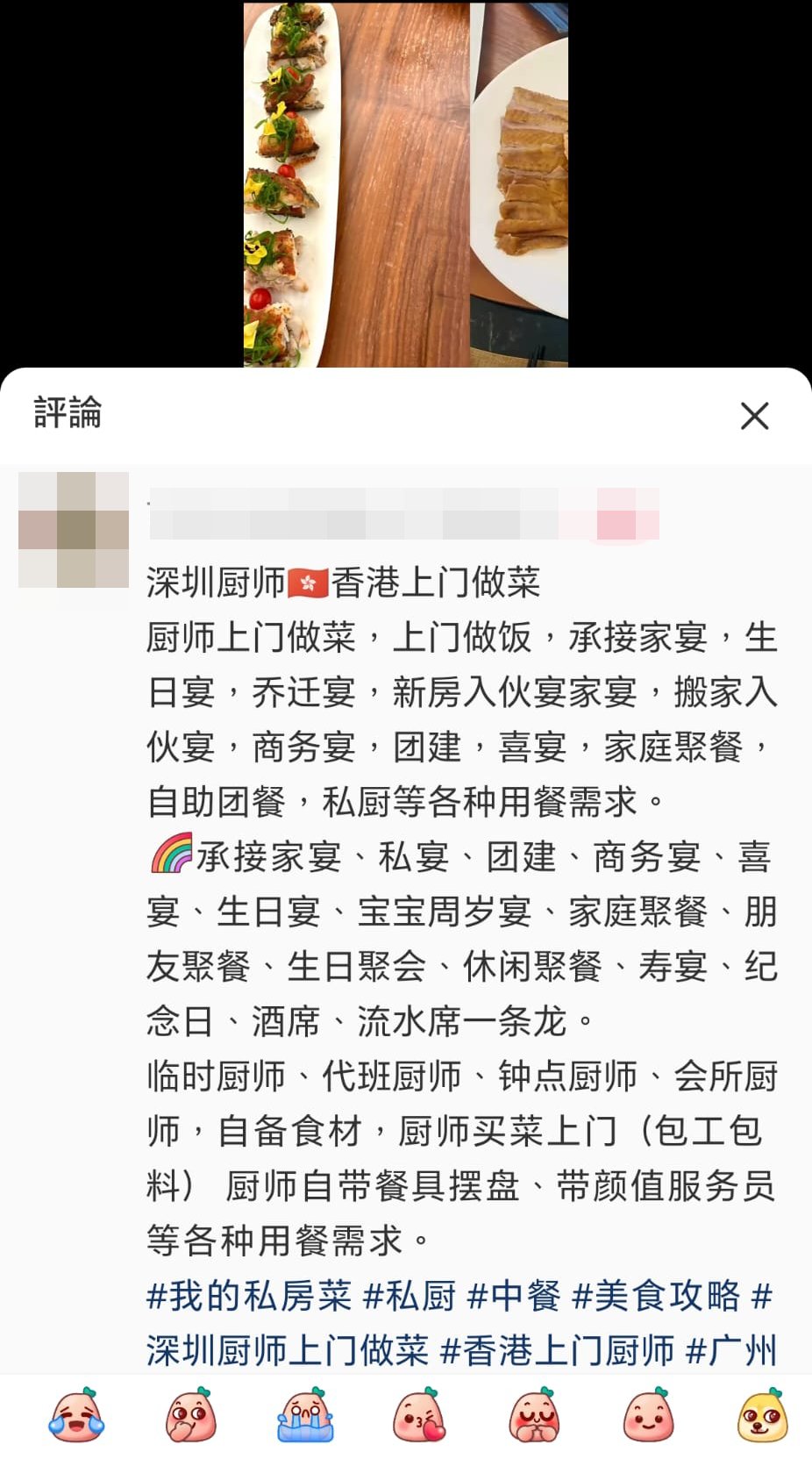This screenshot has width=812, height=1459.
Task: Insert the blowing-kiss heart emoji
Action: (420, 1416)
